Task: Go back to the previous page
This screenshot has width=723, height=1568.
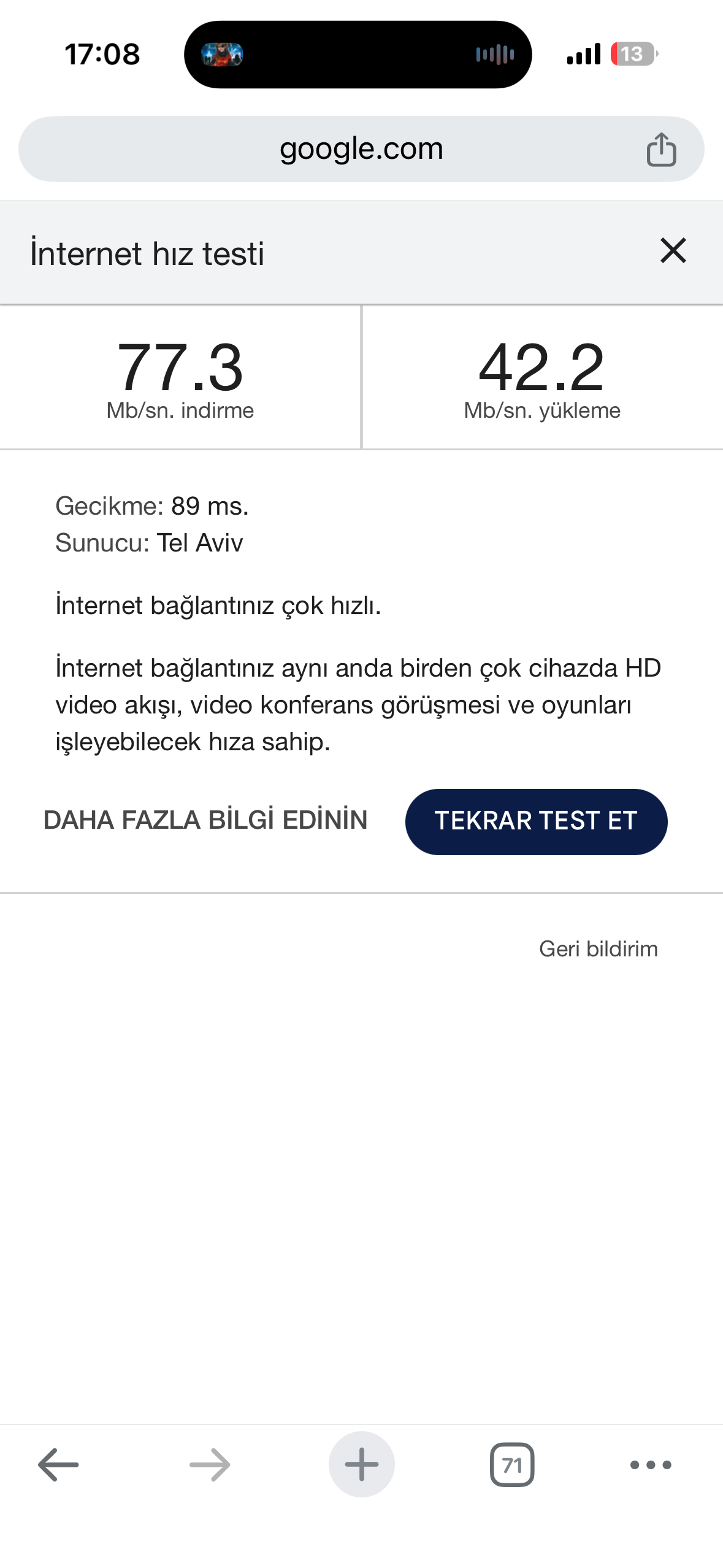Action: pos(58,1464)
